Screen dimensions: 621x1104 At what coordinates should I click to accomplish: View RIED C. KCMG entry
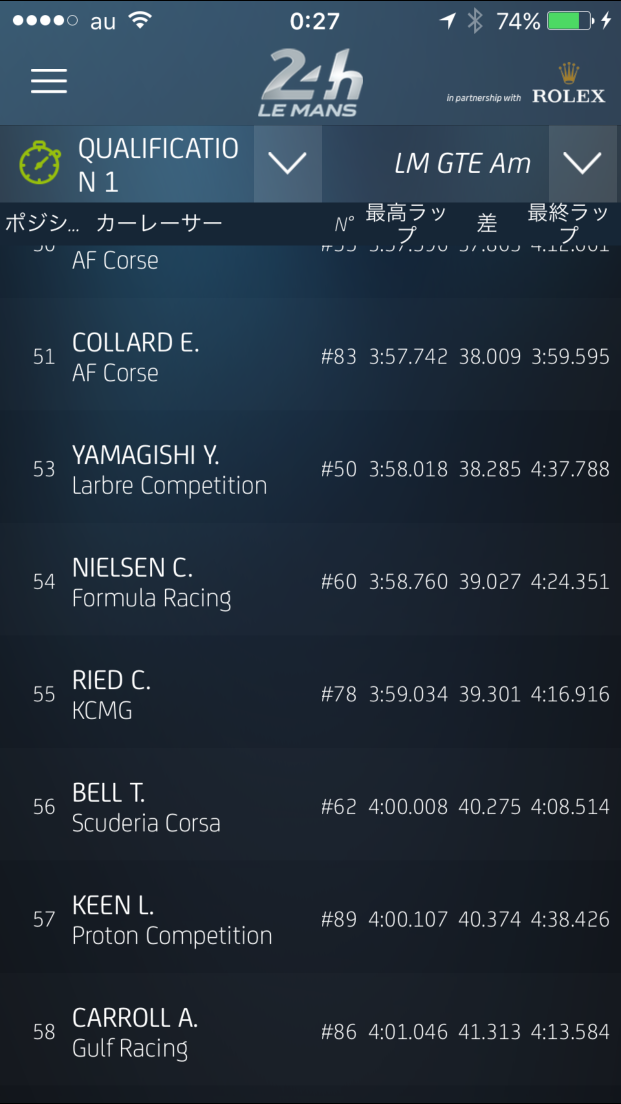pos(310,695)
